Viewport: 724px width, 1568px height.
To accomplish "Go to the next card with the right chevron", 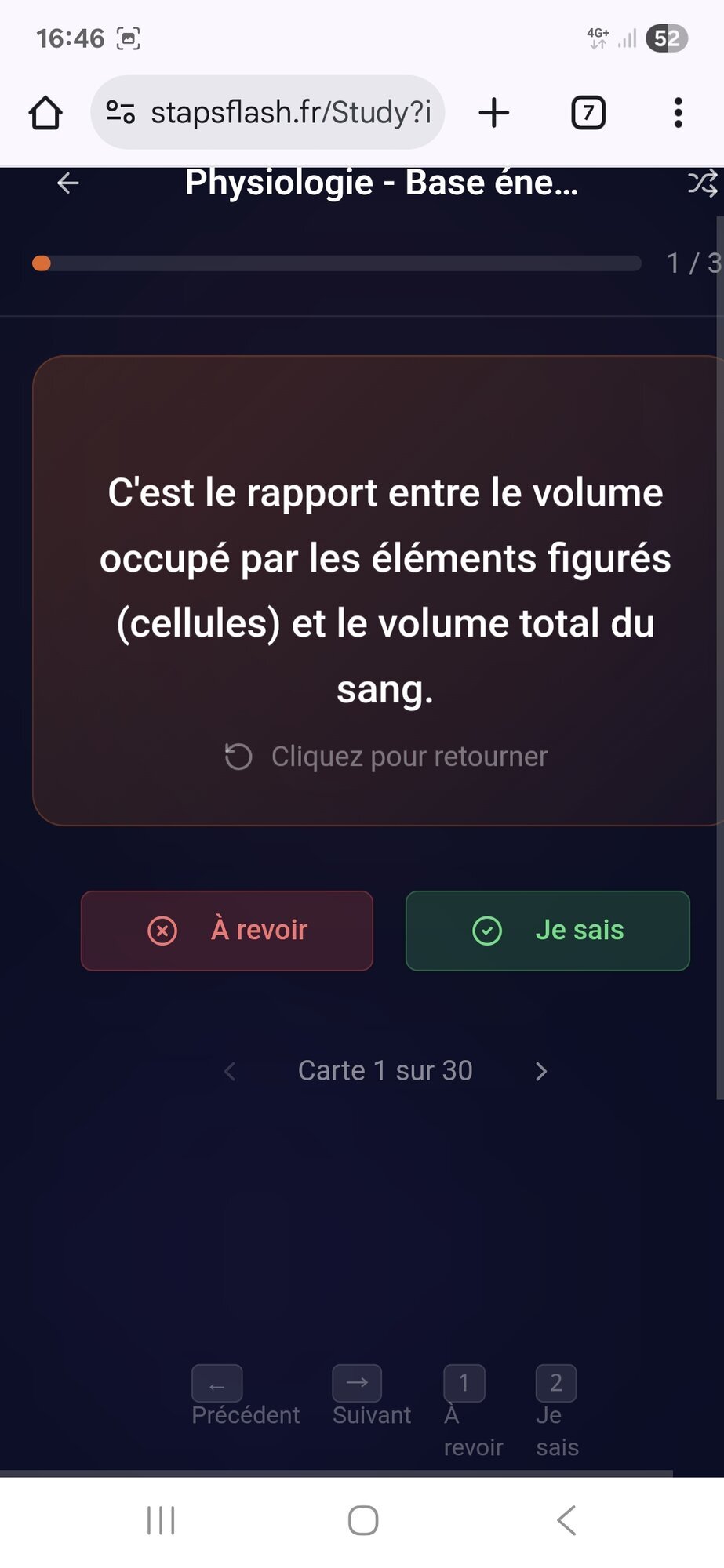I will point(540,1071).
